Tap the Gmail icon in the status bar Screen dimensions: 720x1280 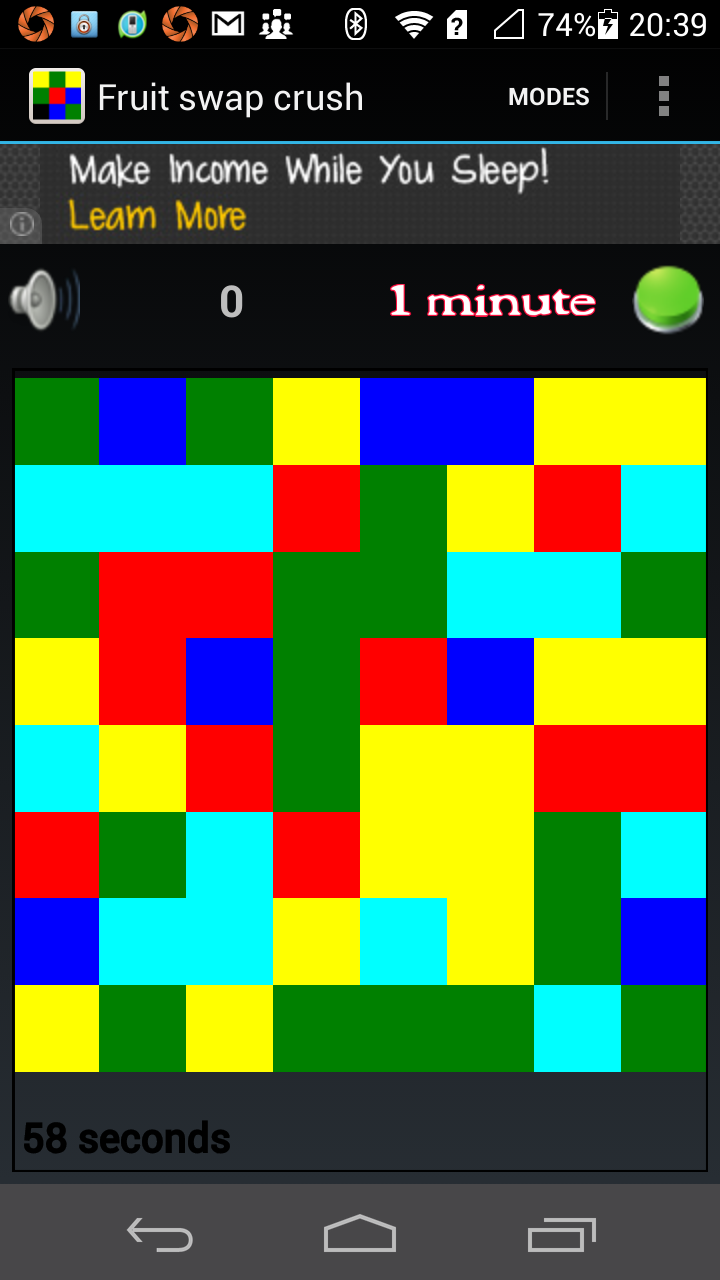(x=228, y=22)
